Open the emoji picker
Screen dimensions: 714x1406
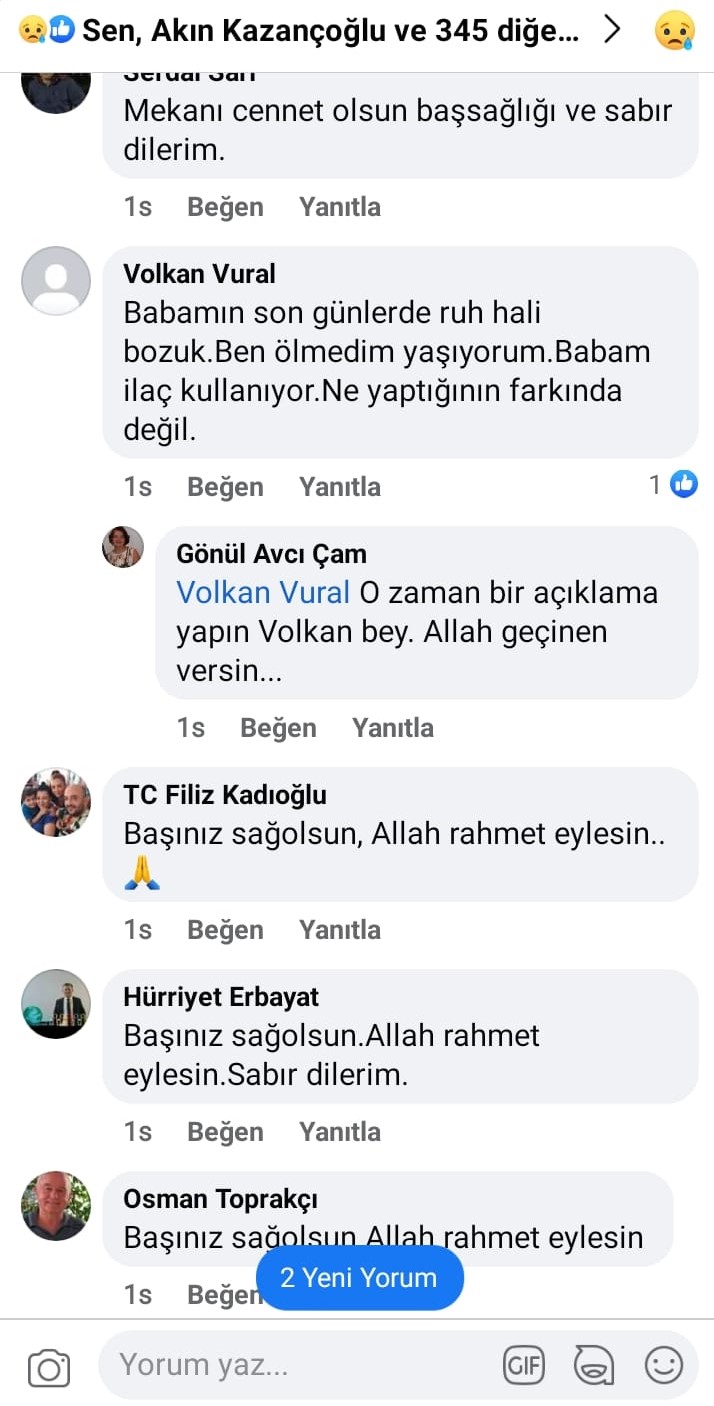click(663, 1365)
